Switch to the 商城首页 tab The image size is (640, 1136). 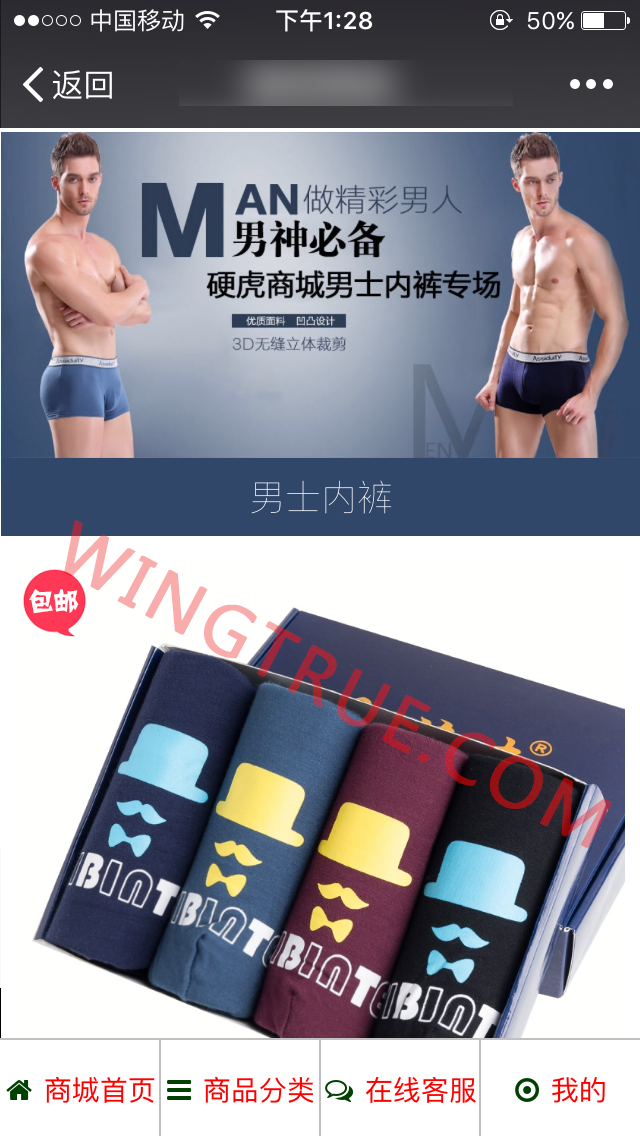pos(80,1090)
